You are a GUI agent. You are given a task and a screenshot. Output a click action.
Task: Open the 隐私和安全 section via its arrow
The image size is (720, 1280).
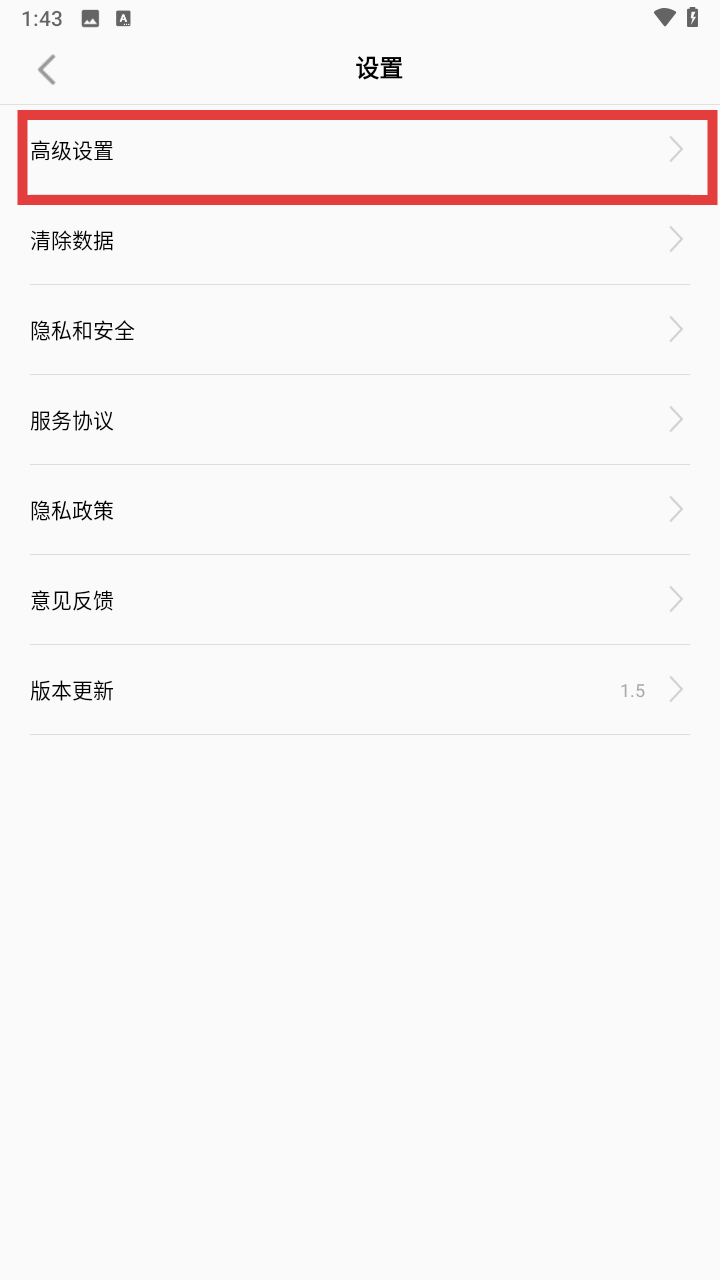pos(676,329)
